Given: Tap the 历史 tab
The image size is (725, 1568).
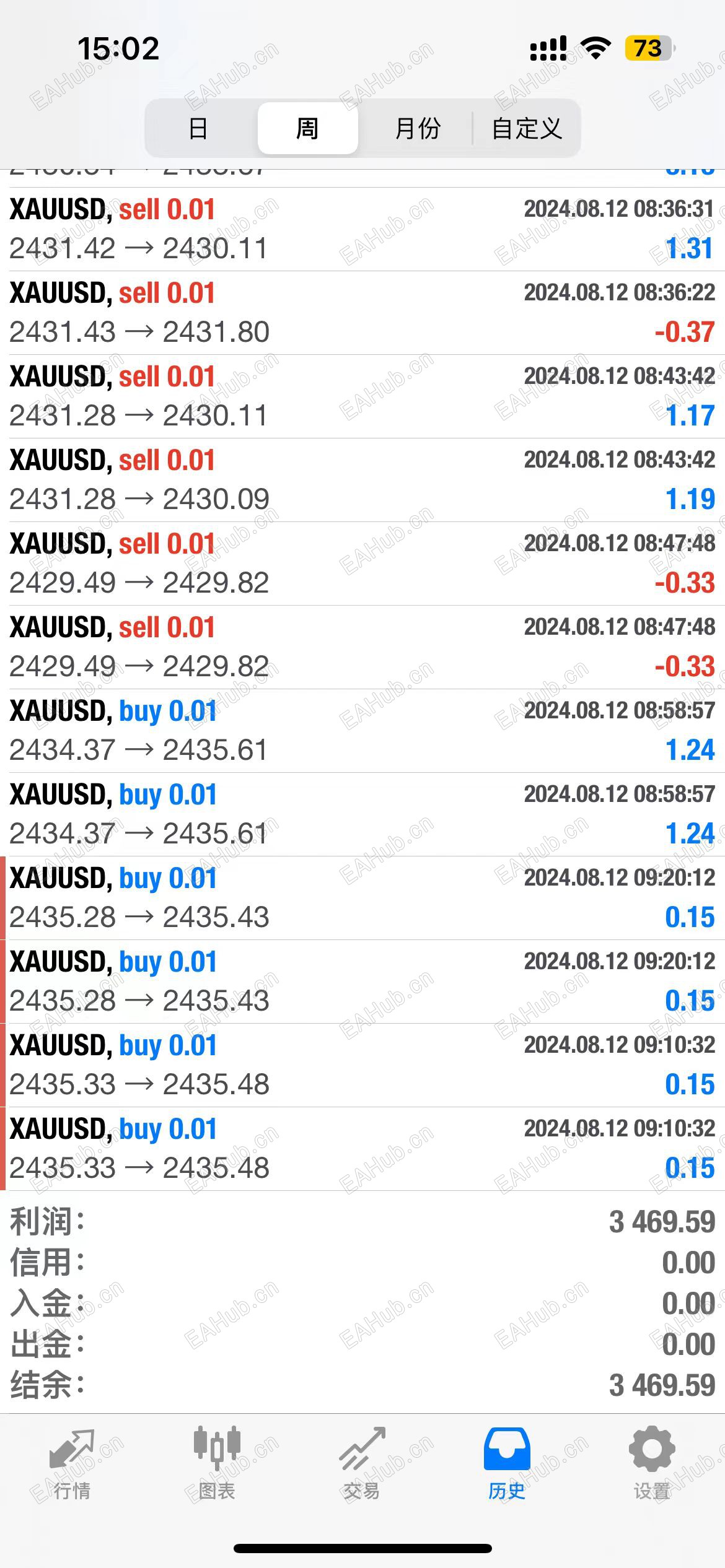Looking at the screenshot, I should 507,1464.
